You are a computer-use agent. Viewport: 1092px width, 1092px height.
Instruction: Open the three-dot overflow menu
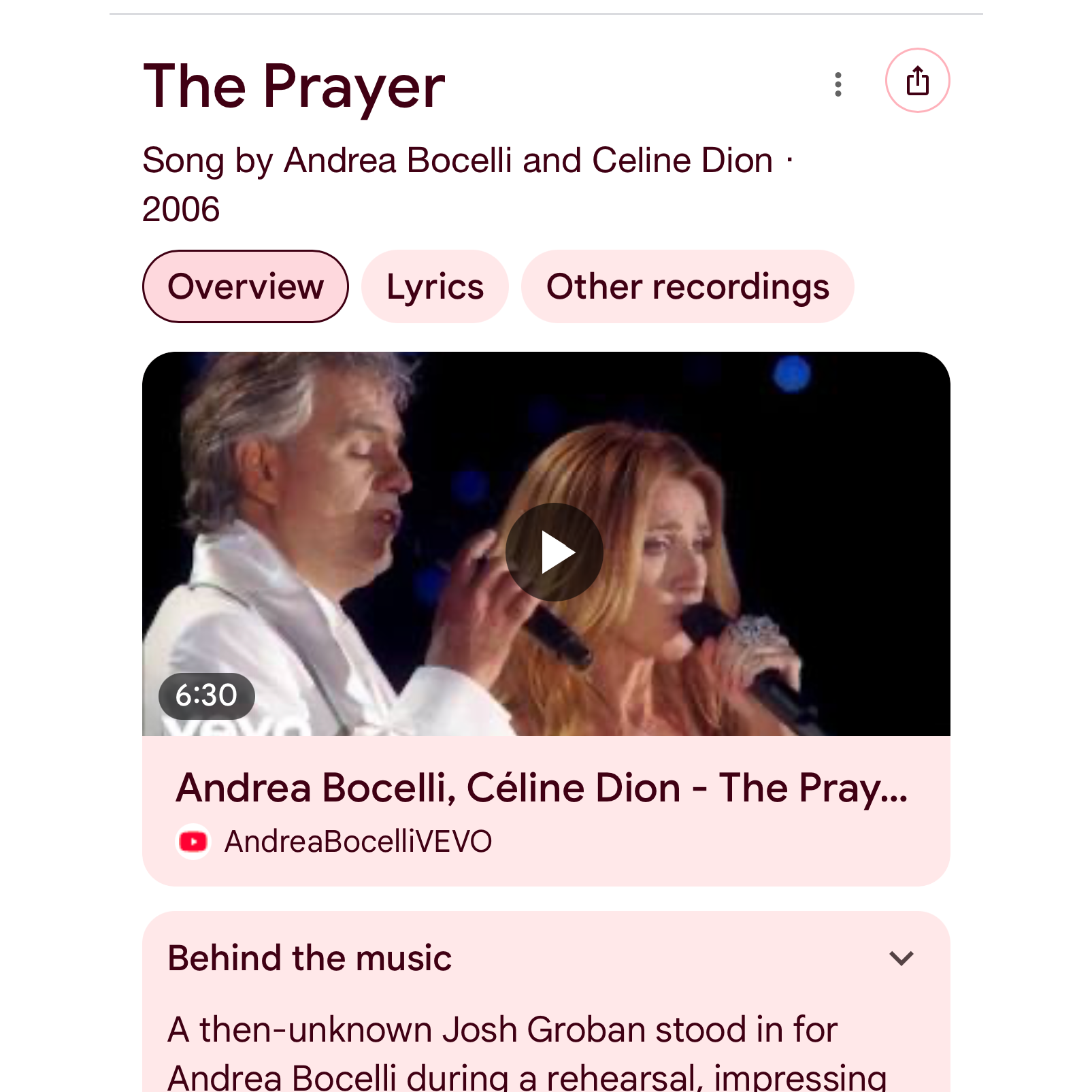[x=838, y=84]
